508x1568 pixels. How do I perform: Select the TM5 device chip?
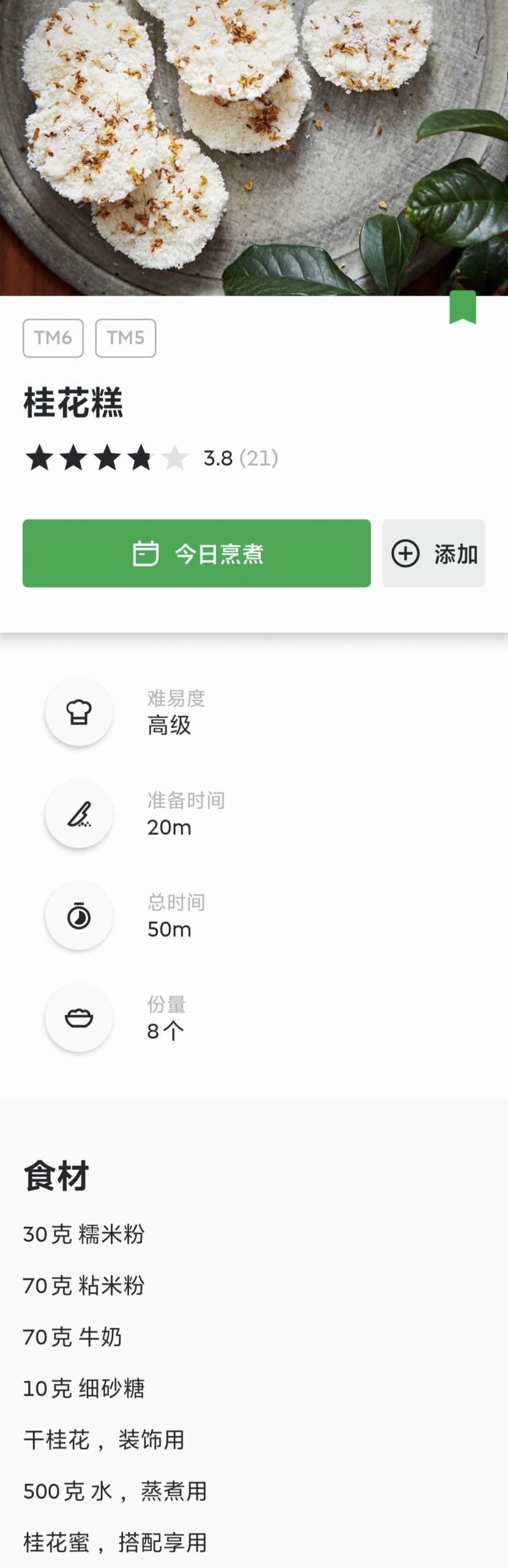click(x=125, y=337)
